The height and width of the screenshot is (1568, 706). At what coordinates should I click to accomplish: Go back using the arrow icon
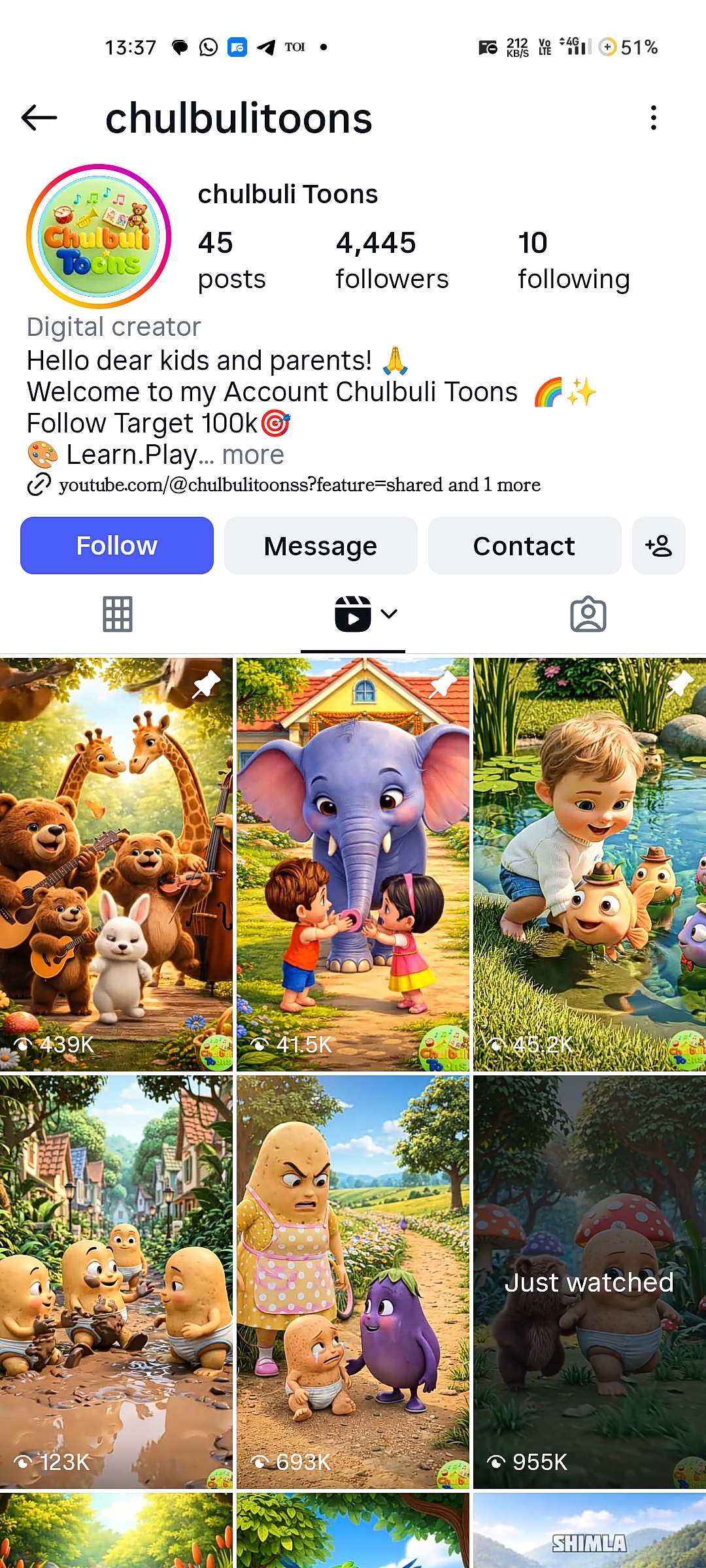[x=39, y=118]
